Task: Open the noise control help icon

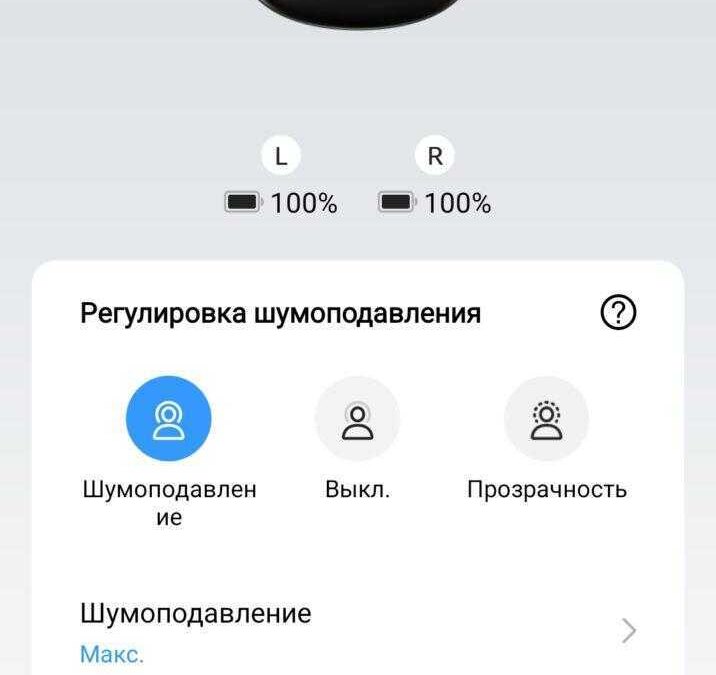Action: (619, 314)
